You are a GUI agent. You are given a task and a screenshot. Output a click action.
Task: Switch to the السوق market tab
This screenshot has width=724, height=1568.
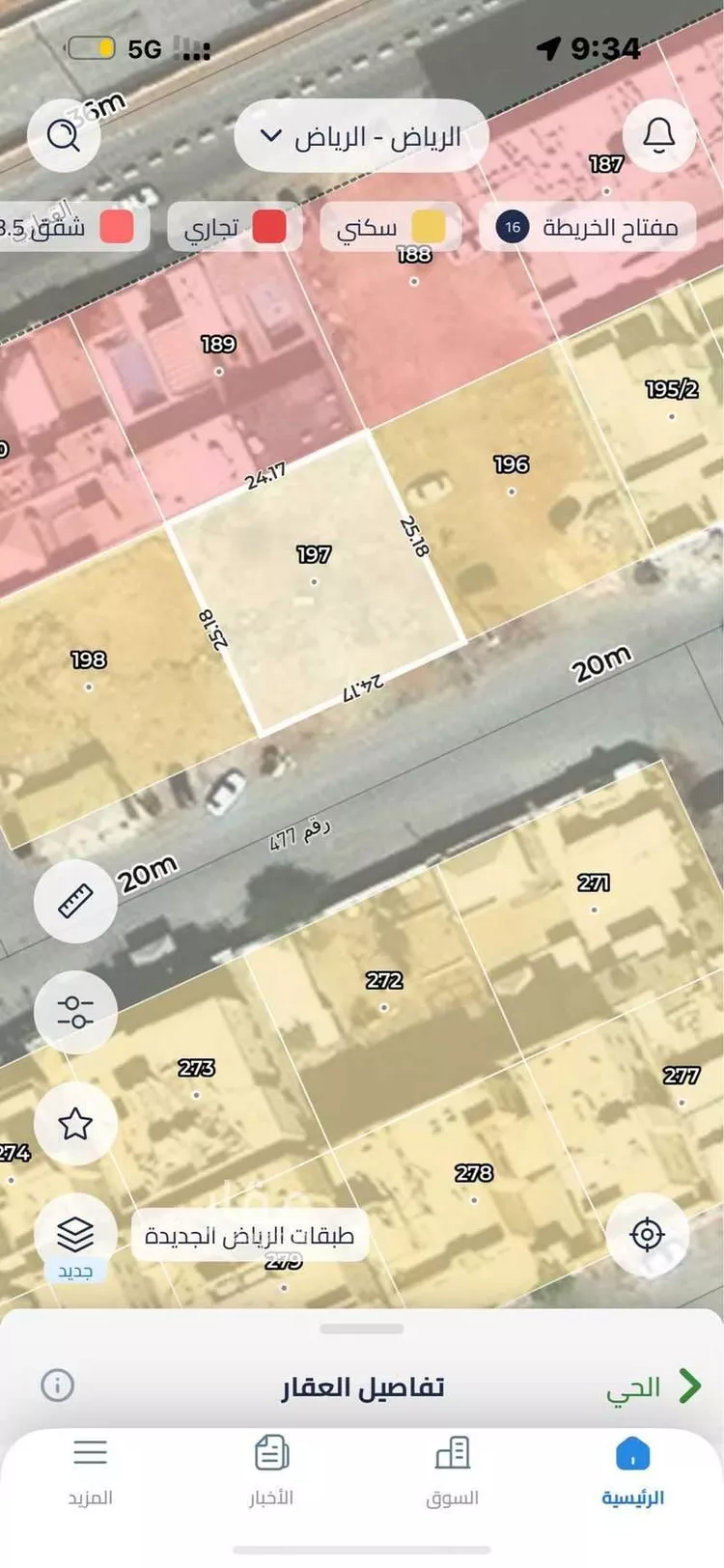(x=452, y=1470)
